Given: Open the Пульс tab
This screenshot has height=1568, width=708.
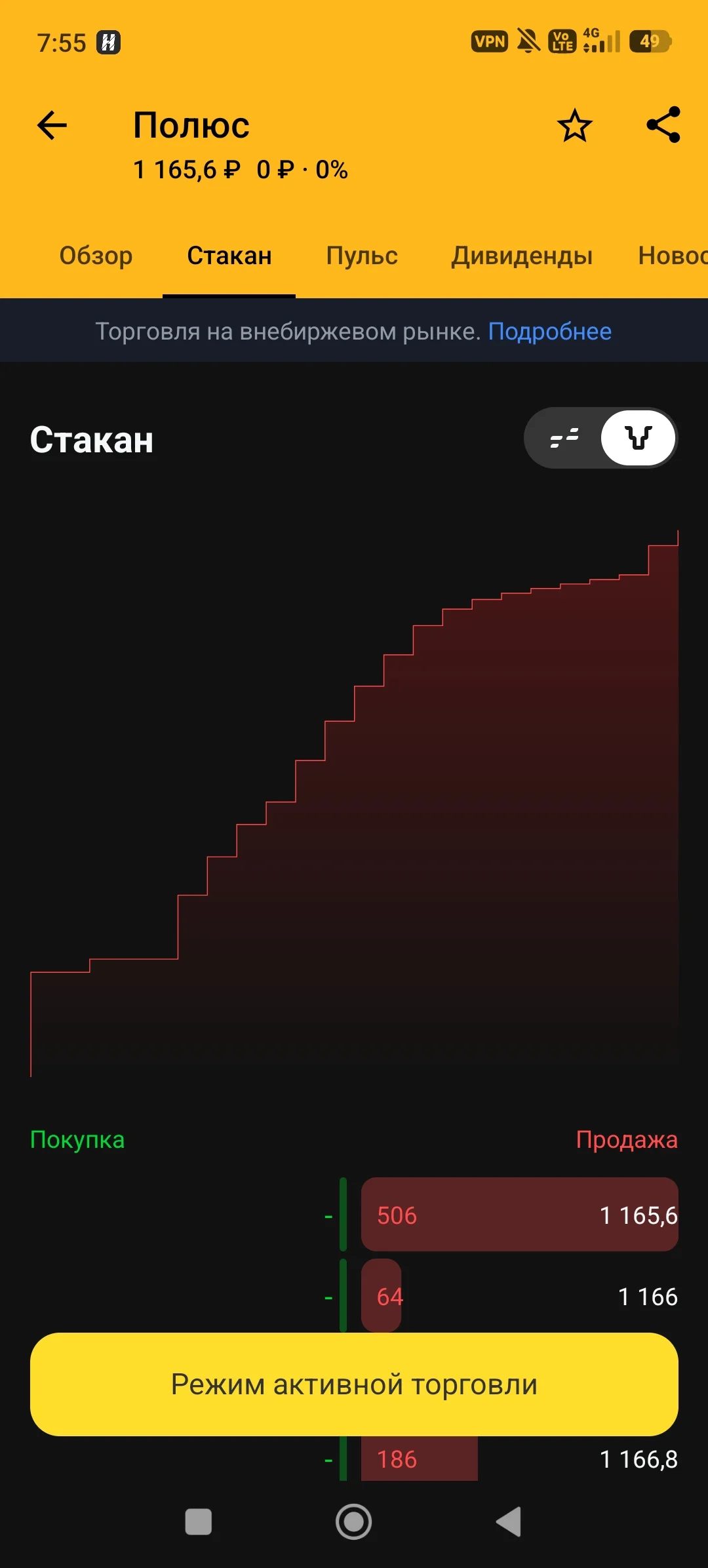Looking at the screenshot, I should coord(362,256).
